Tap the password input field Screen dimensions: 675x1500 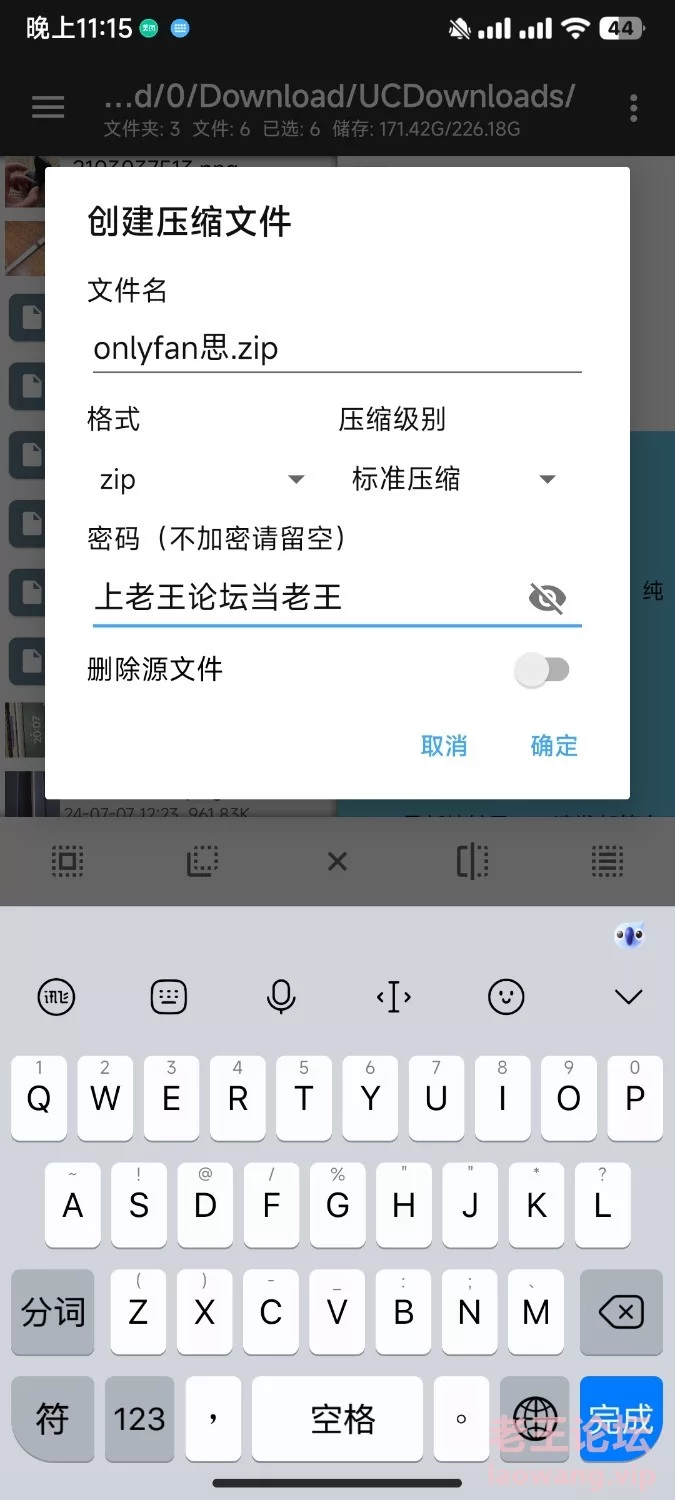click(305, 598)
